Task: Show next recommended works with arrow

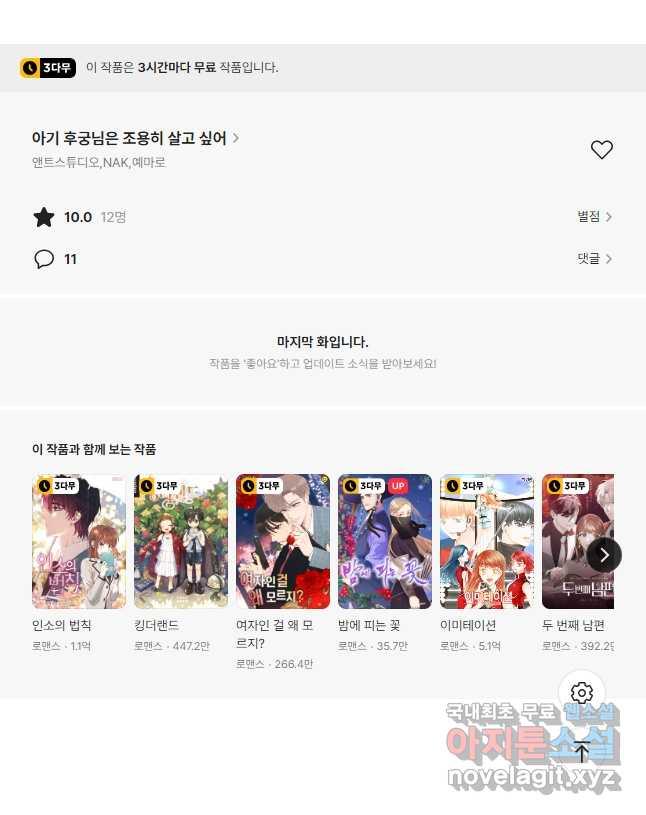Action: [604, 555]
